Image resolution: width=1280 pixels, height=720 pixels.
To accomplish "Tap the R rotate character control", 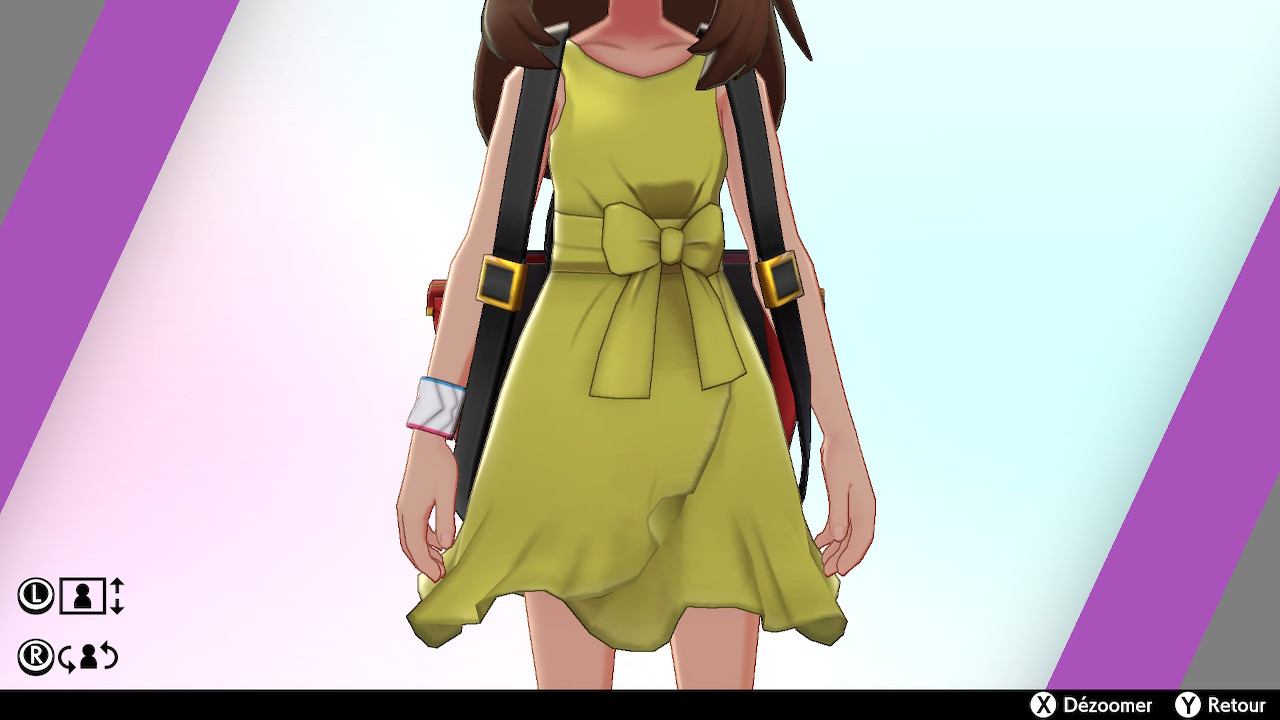I will coord(69,657).
